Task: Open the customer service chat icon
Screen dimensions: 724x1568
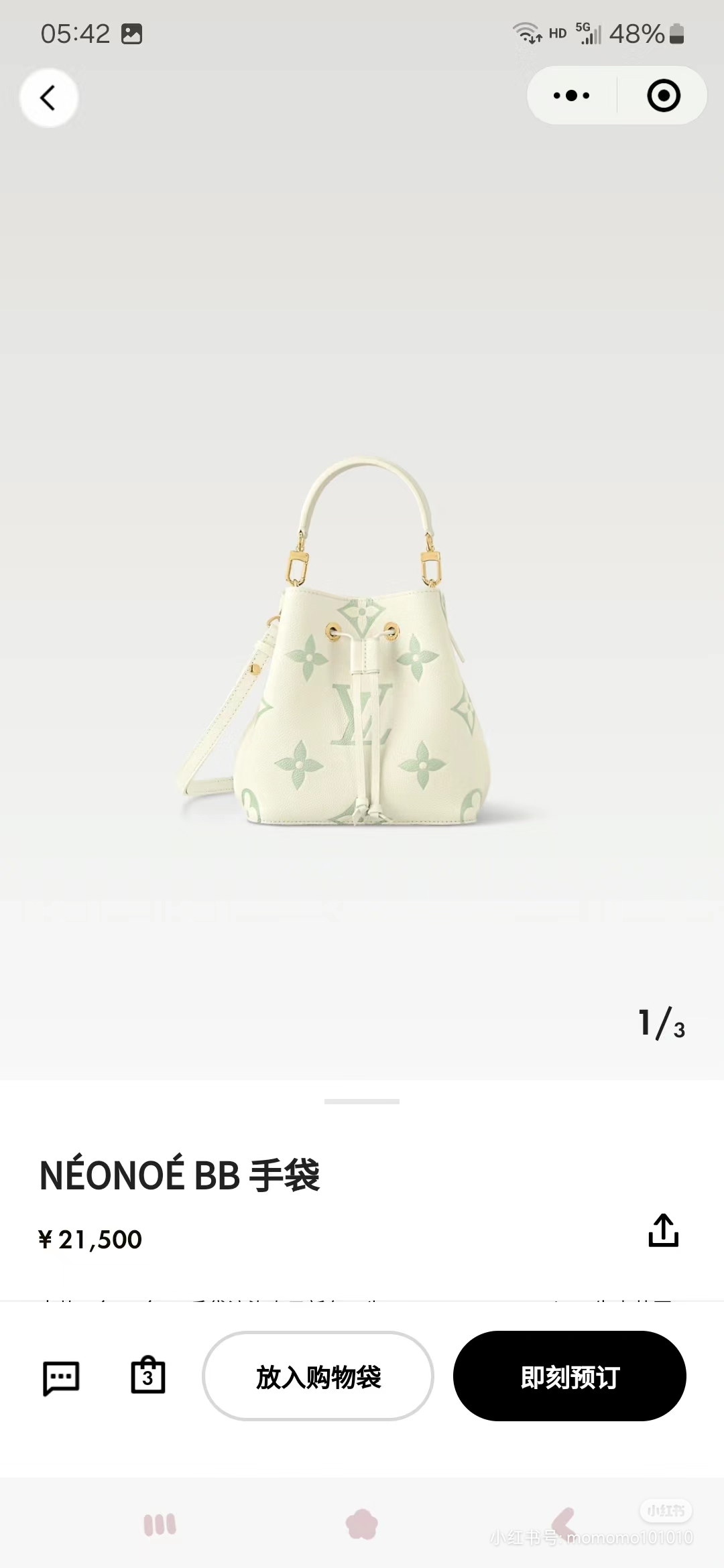Action: (61, 1378)
